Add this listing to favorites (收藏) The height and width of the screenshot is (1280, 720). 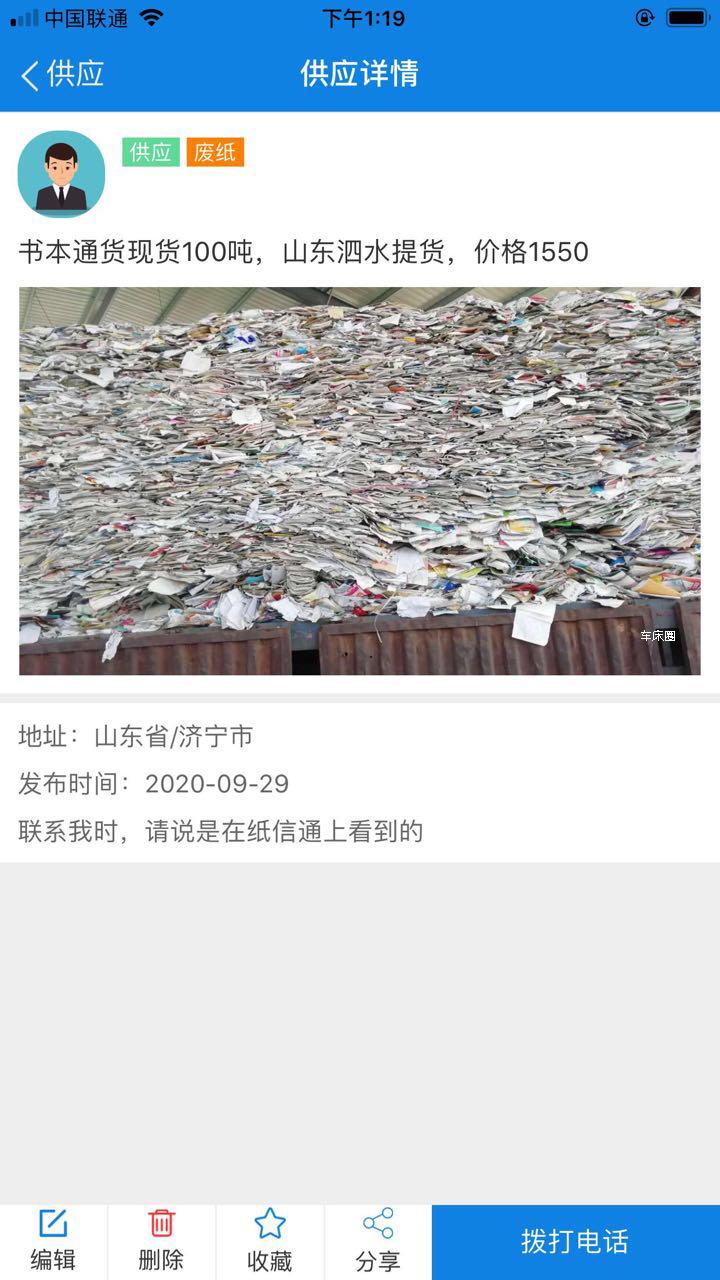[x=269, y=1241]
